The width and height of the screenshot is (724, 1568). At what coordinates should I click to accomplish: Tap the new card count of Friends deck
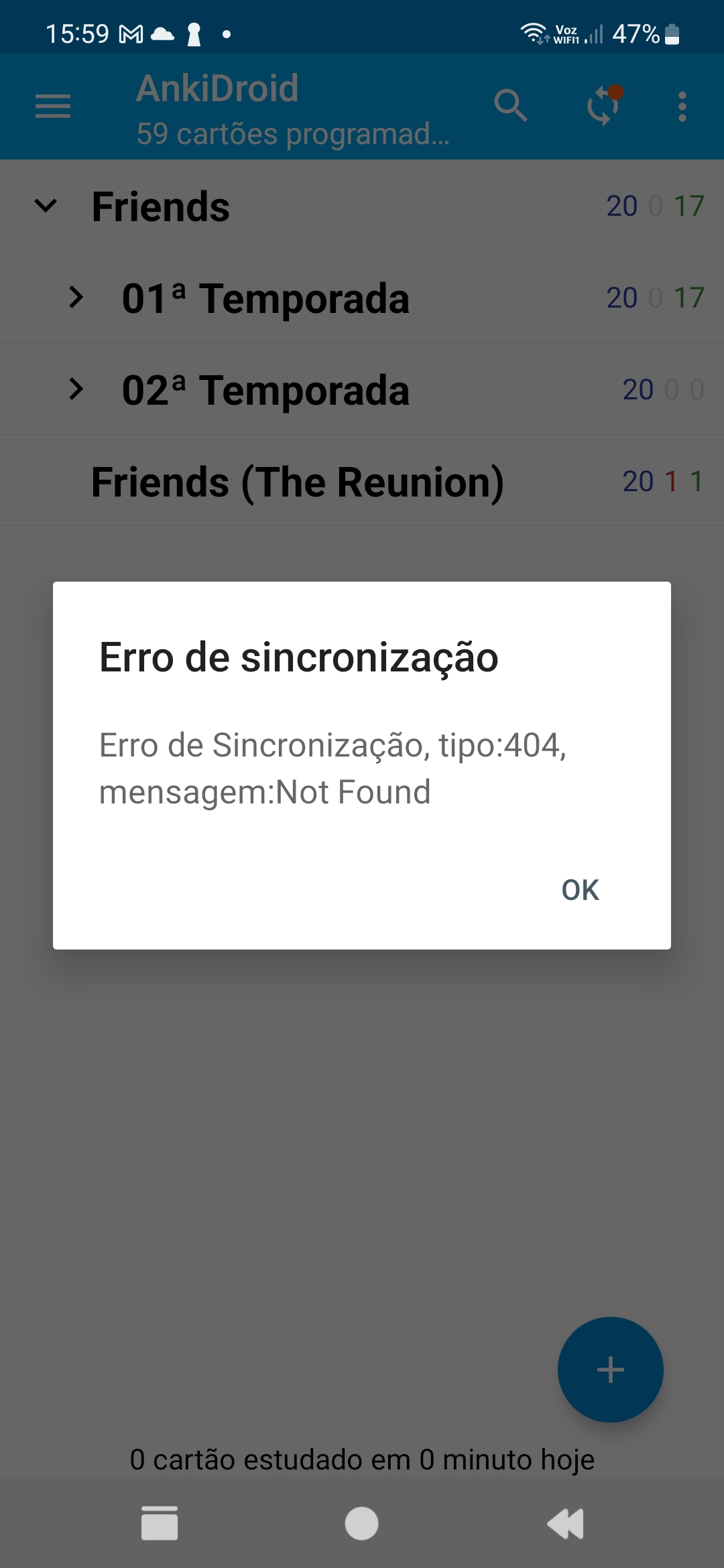coord(622,206)
